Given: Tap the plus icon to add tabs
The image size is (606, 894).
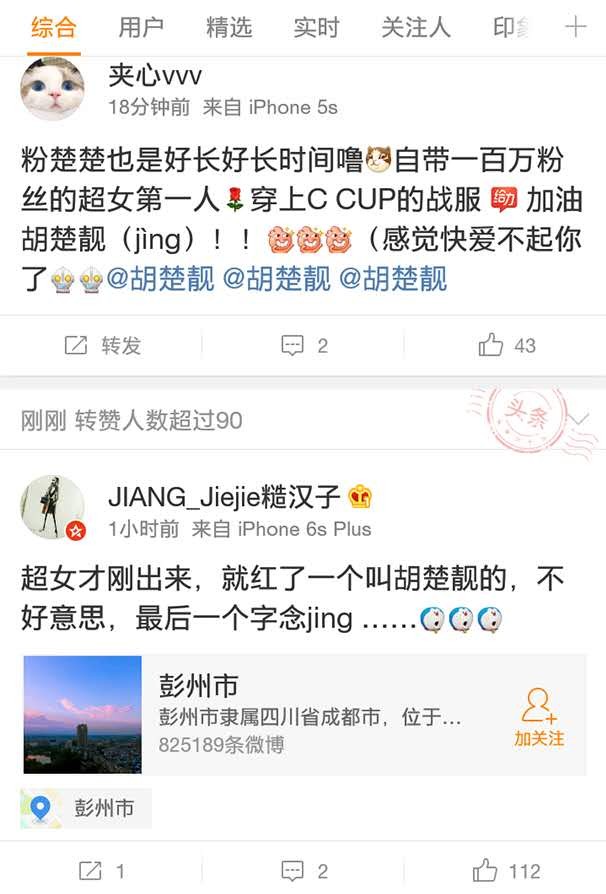Looking at the screenshot, I should click(x=576, y=27).
